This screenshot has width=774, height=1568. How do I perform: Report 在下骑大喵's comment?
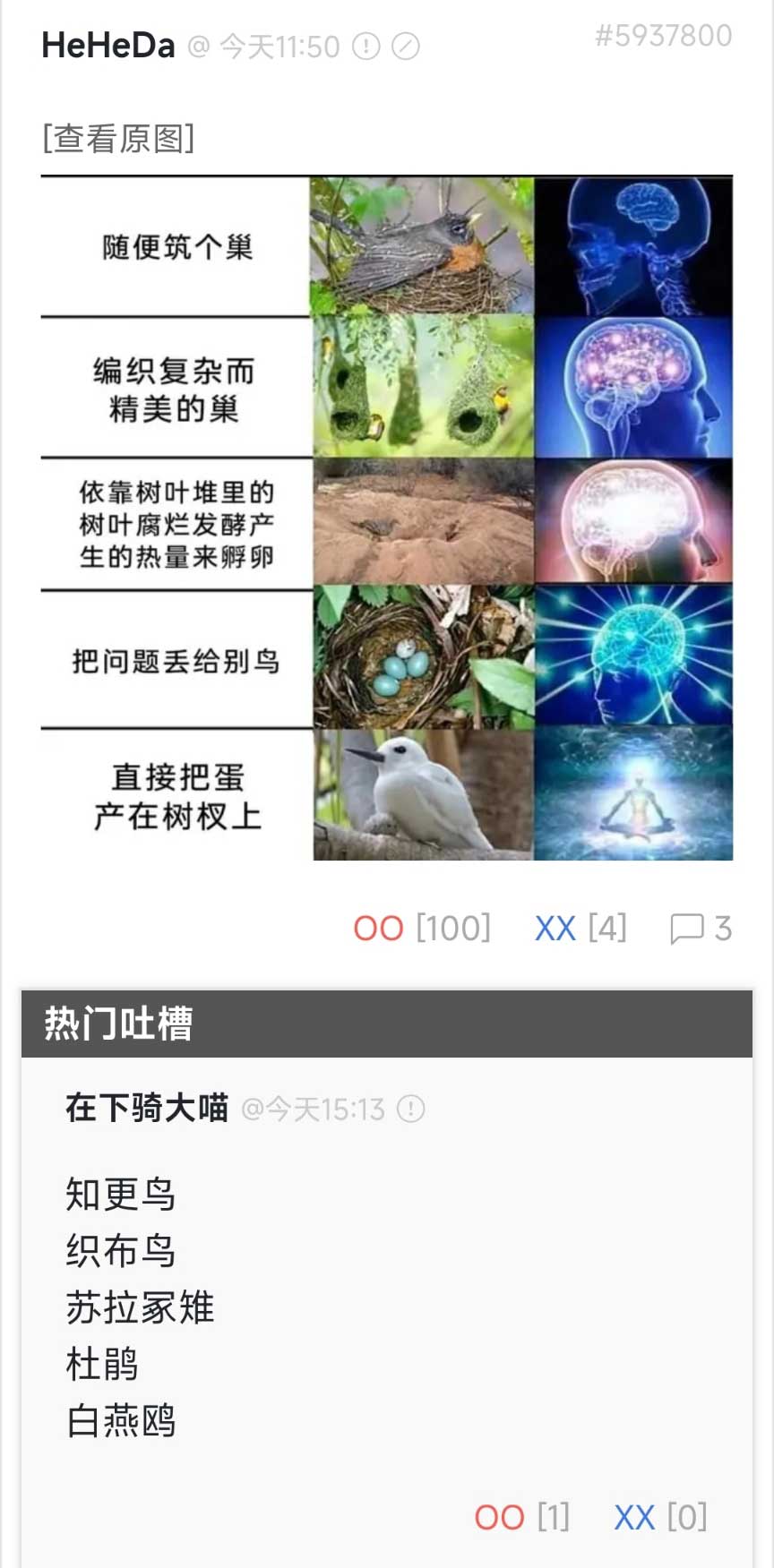(x=410, y=1109)
